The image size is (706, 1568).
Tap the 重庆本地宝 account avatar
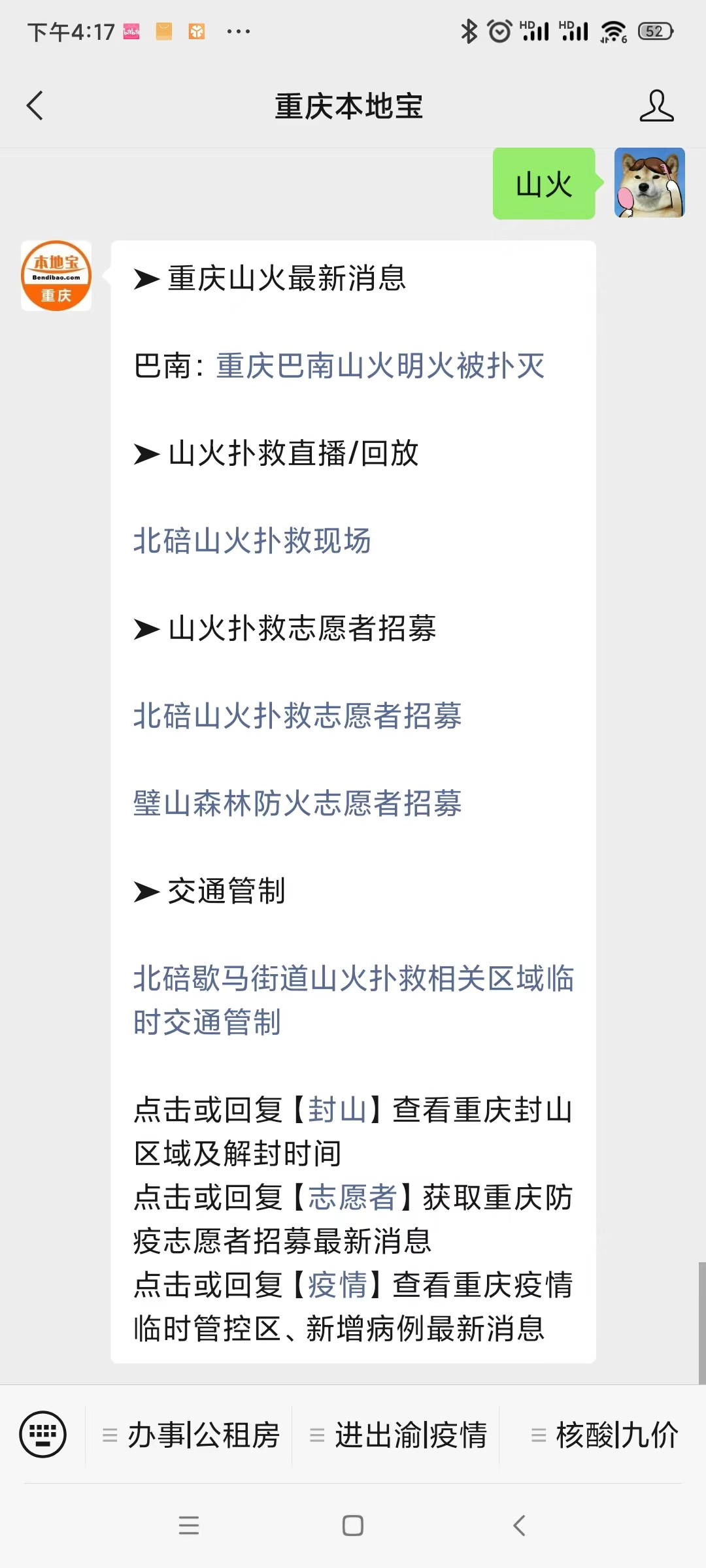pyautogui.click(x=56, y=276)
